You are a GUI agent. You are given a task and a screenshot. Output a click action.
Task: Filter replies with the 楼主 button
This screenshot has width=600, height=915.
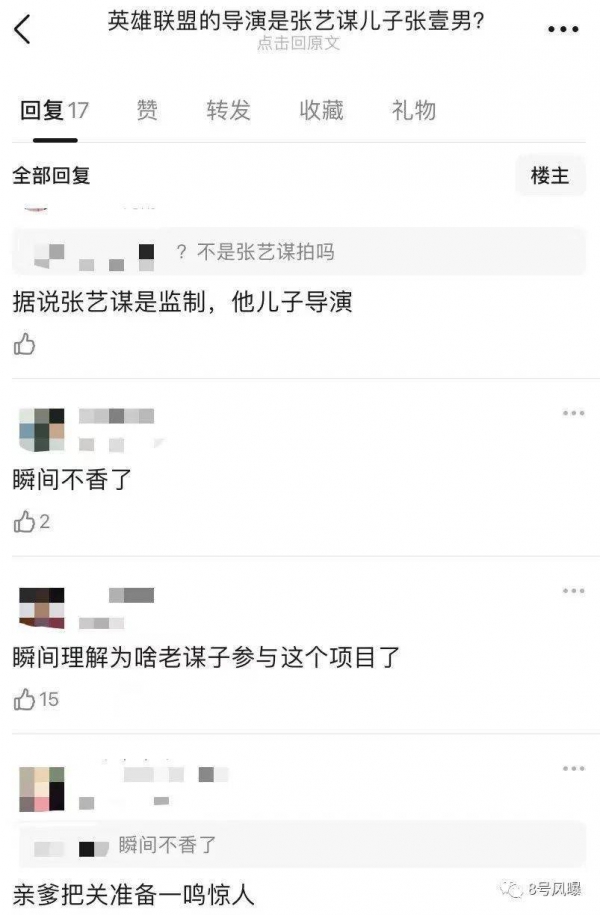click(x=550, y=176)
